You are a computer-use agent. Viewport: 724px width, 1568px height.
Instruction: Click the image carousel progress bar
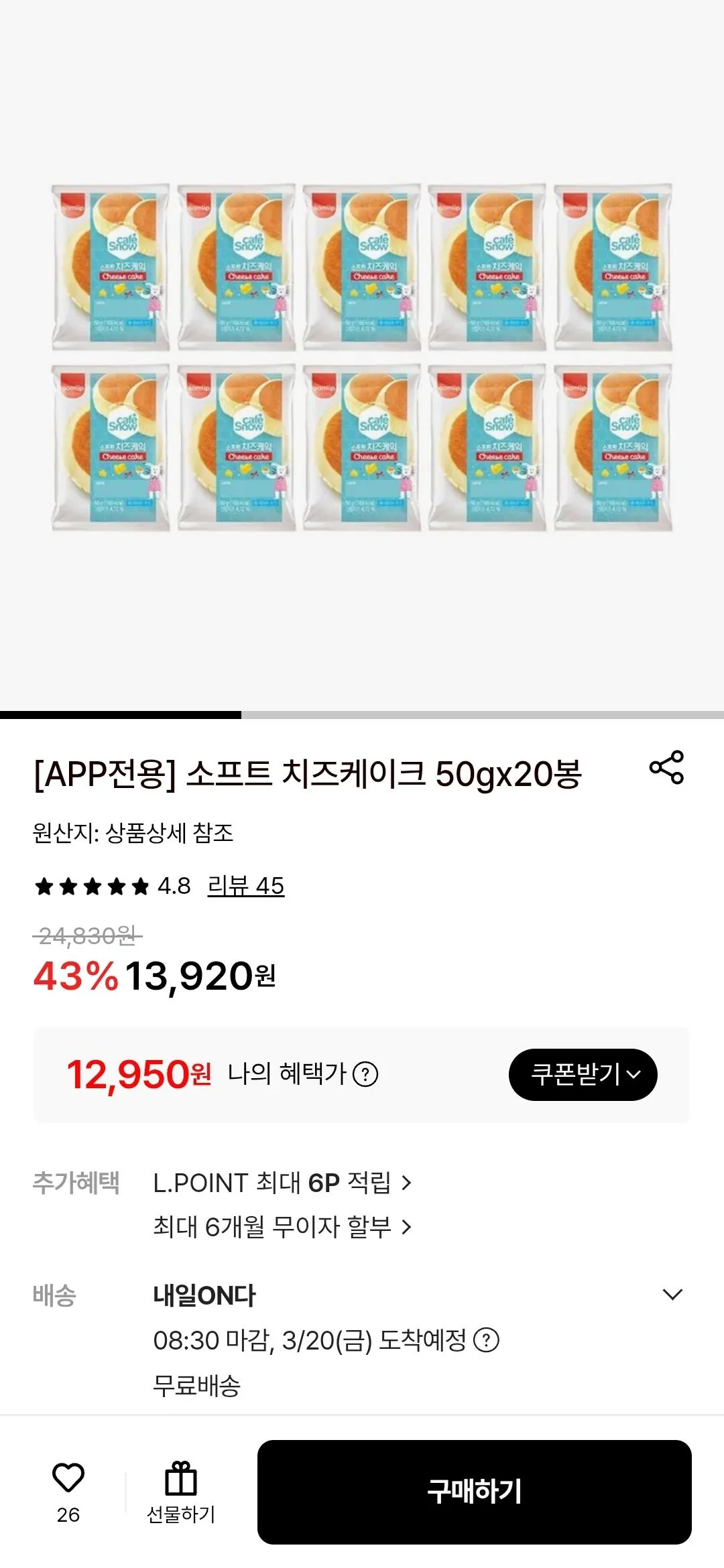click(x=121, y=716)
